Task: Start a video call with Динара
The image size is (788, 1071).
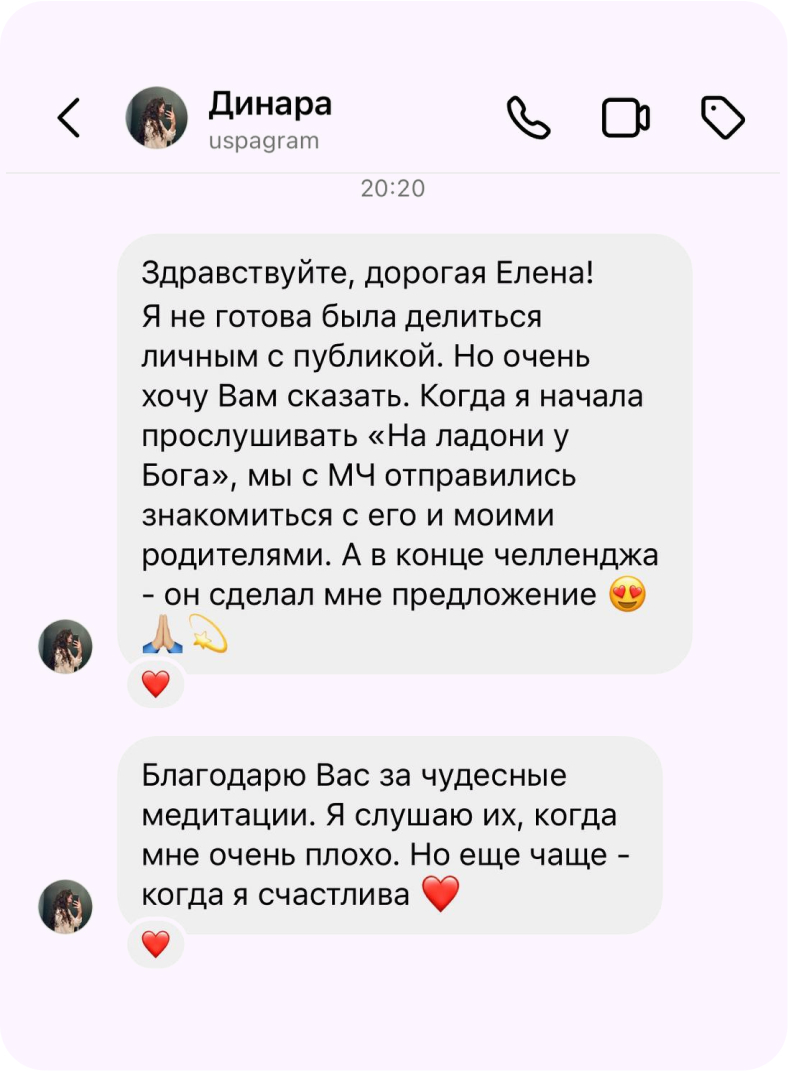Action: click(x=626, y=118)
